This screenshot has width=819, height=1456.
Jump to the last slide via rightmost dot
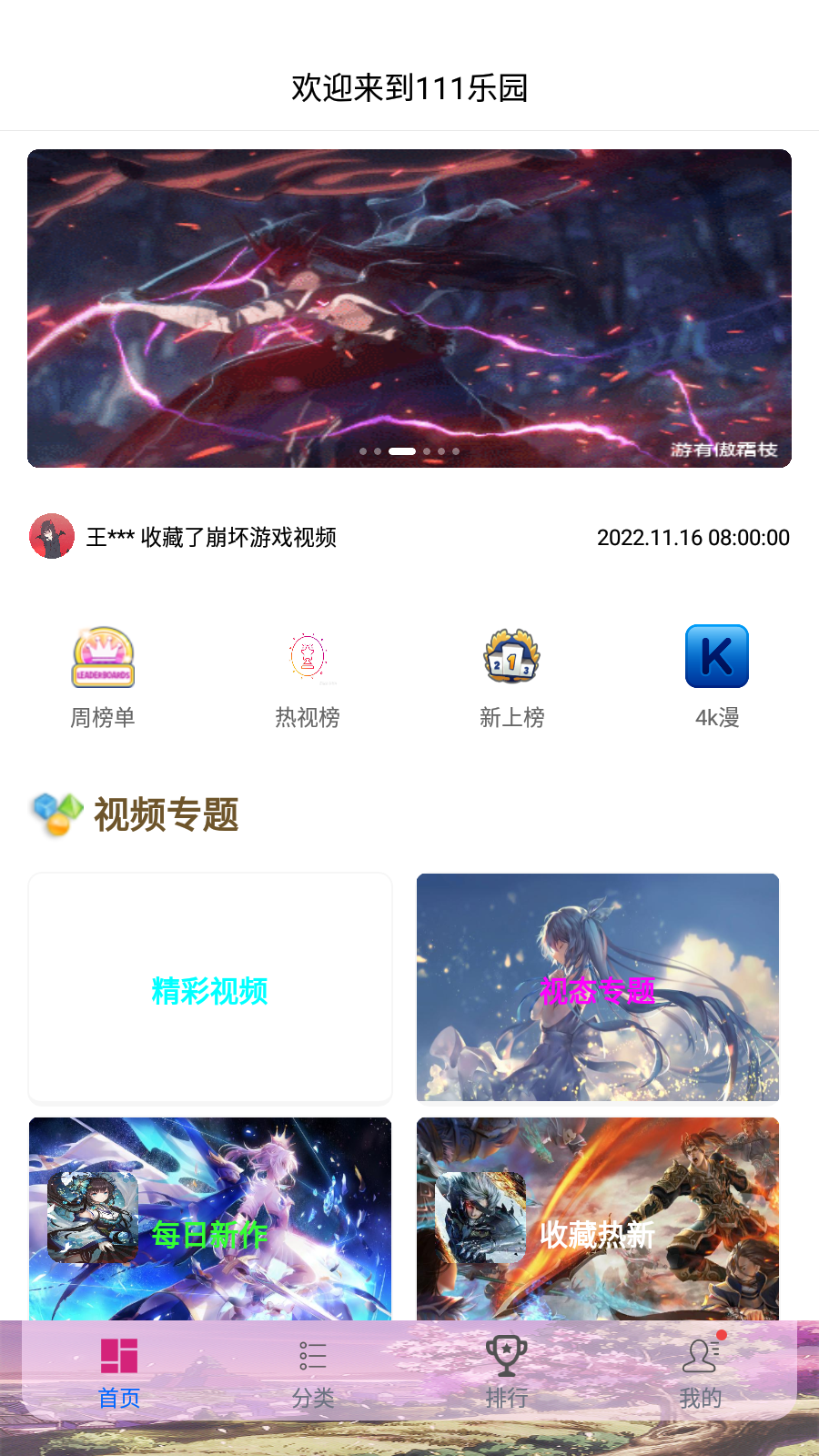coord(454,450)
